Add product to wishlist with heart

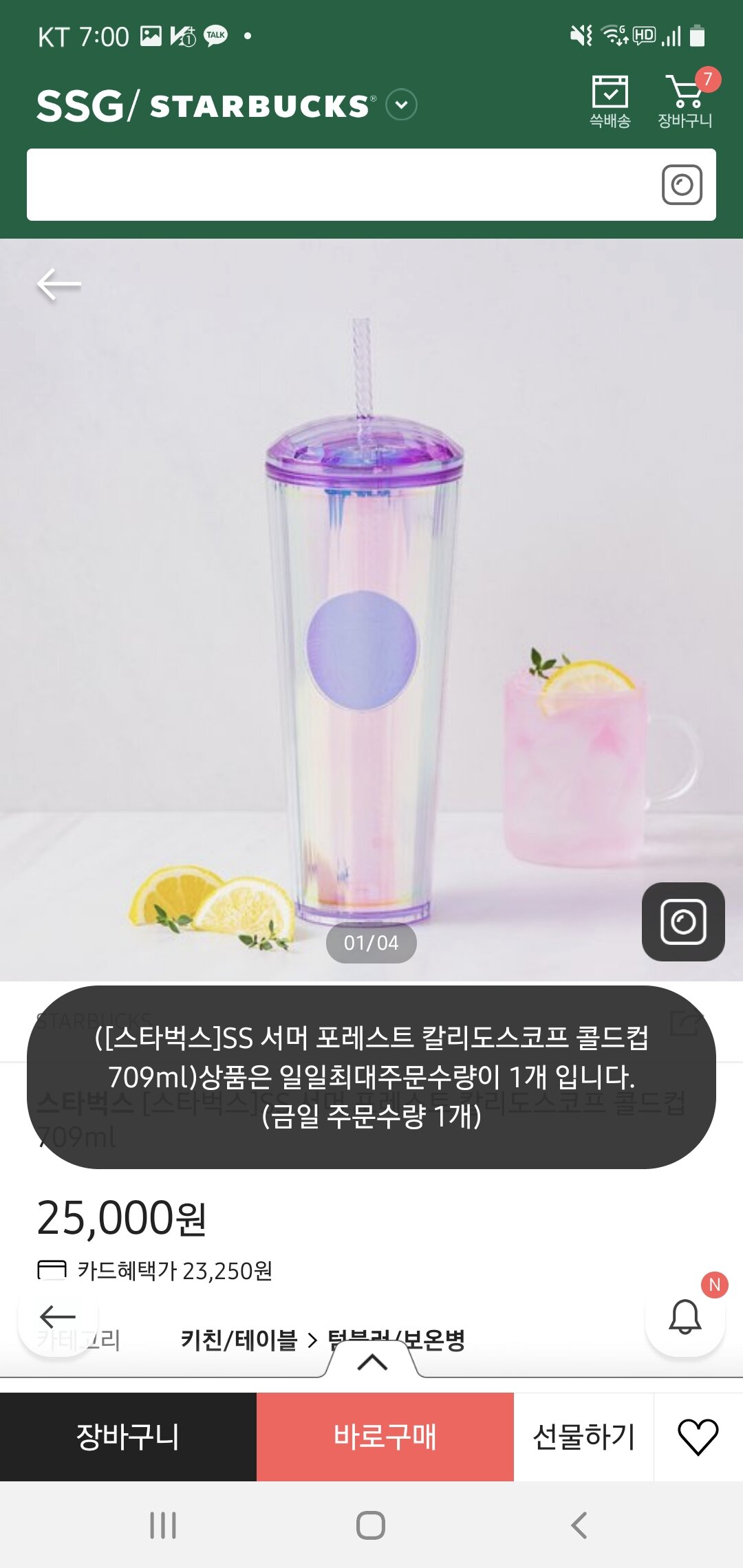coord(698,1437)
